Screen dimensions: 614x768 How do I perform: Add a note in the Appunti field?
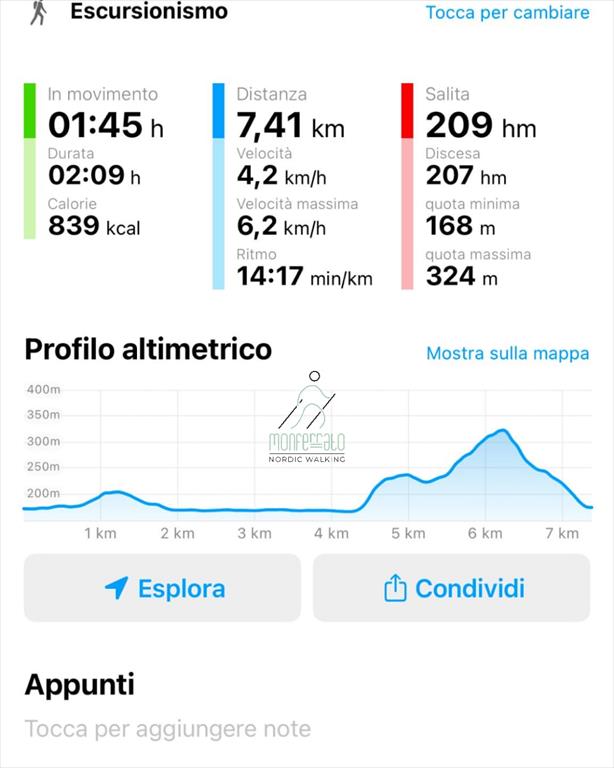168,729
